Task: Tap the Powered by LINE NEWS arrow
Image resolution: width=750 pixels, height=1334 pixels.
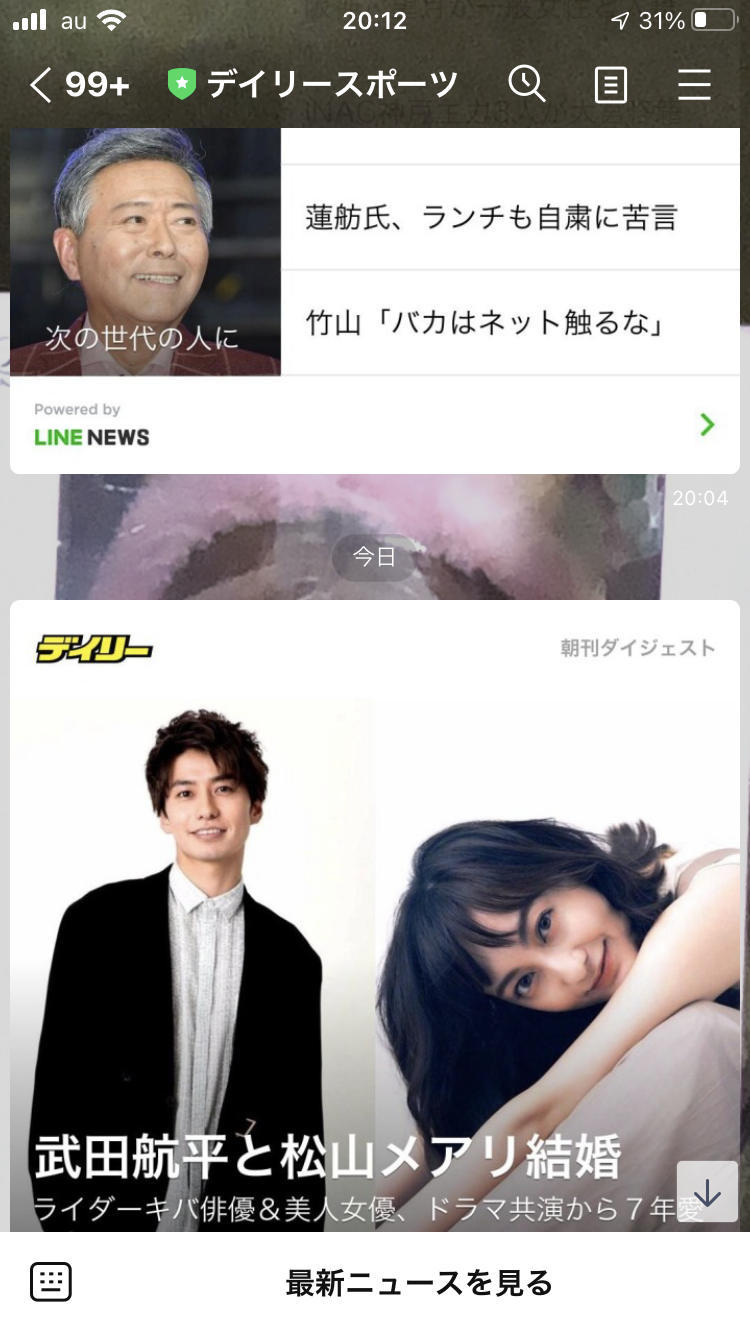Action: pos(707,425)
